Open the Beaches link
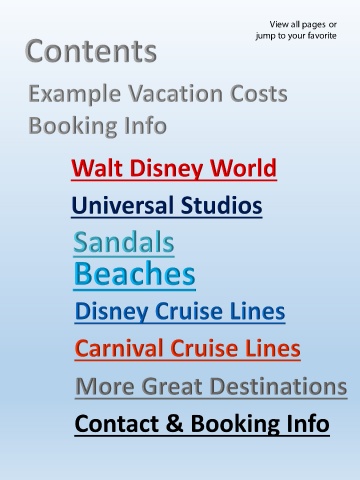 (x=134, y=274)
